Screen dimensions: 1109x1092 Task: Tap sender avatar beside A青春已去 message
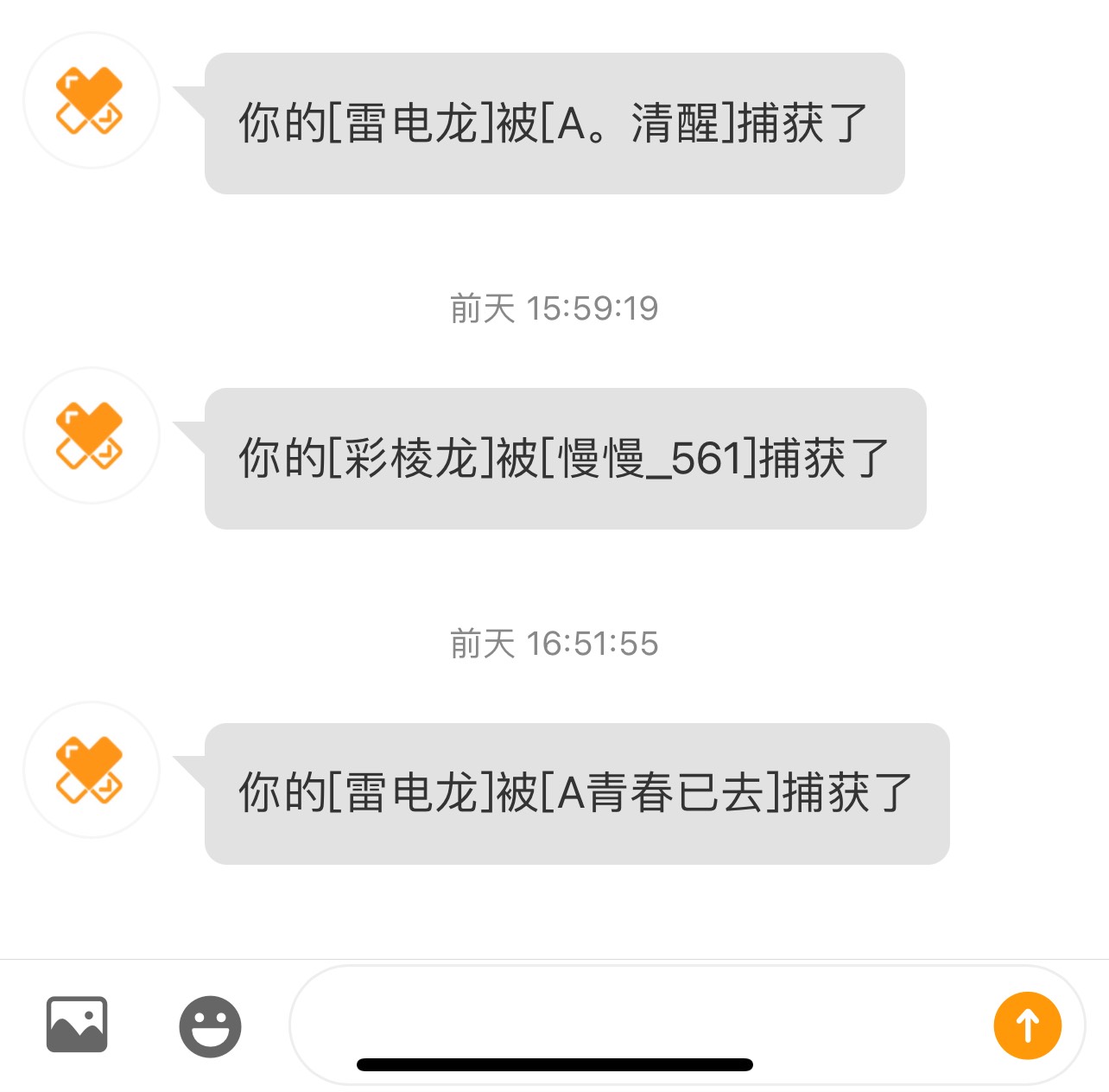[91, 770]
